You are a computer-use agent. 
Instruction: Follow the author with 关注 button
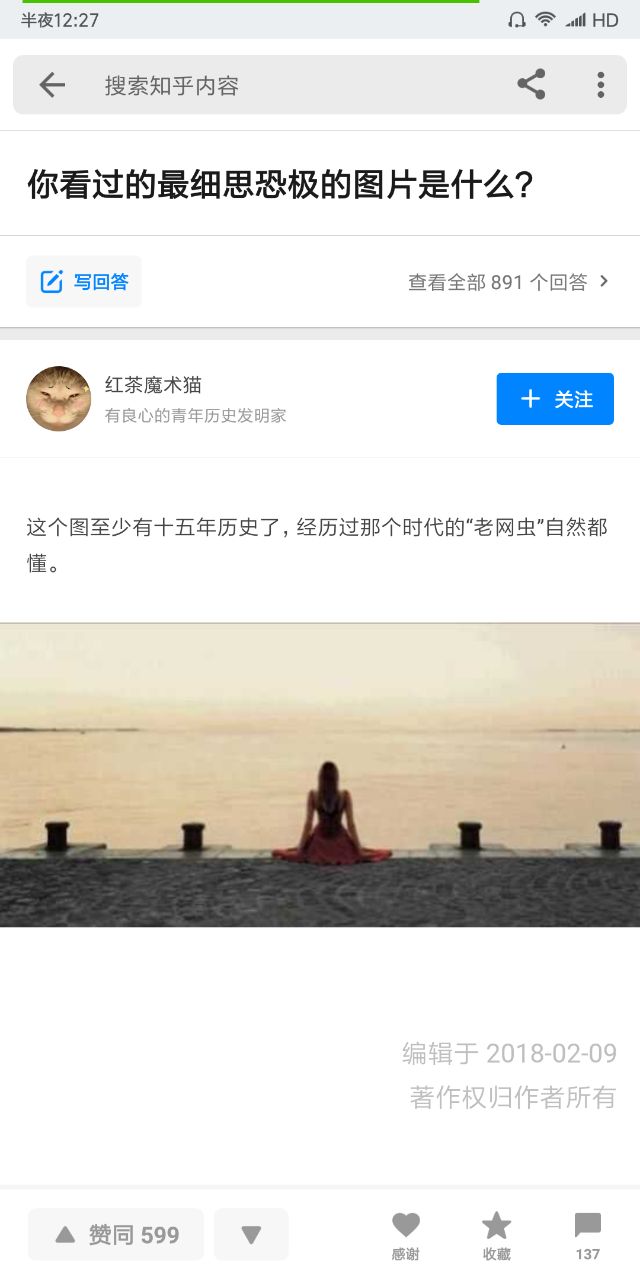(x=555, y=399)
